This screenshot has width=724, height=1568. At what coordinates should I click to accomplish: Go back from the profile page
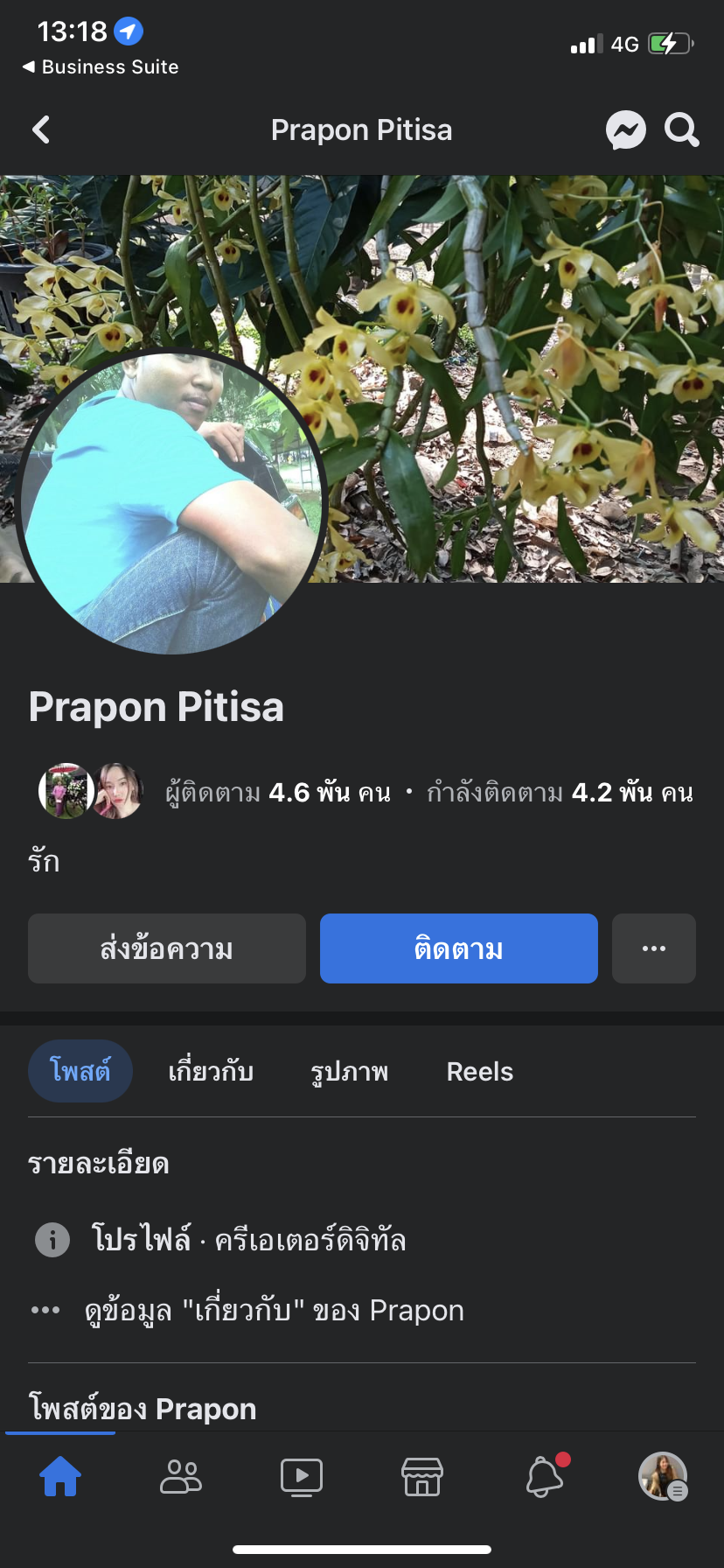[x=41, y=130]
